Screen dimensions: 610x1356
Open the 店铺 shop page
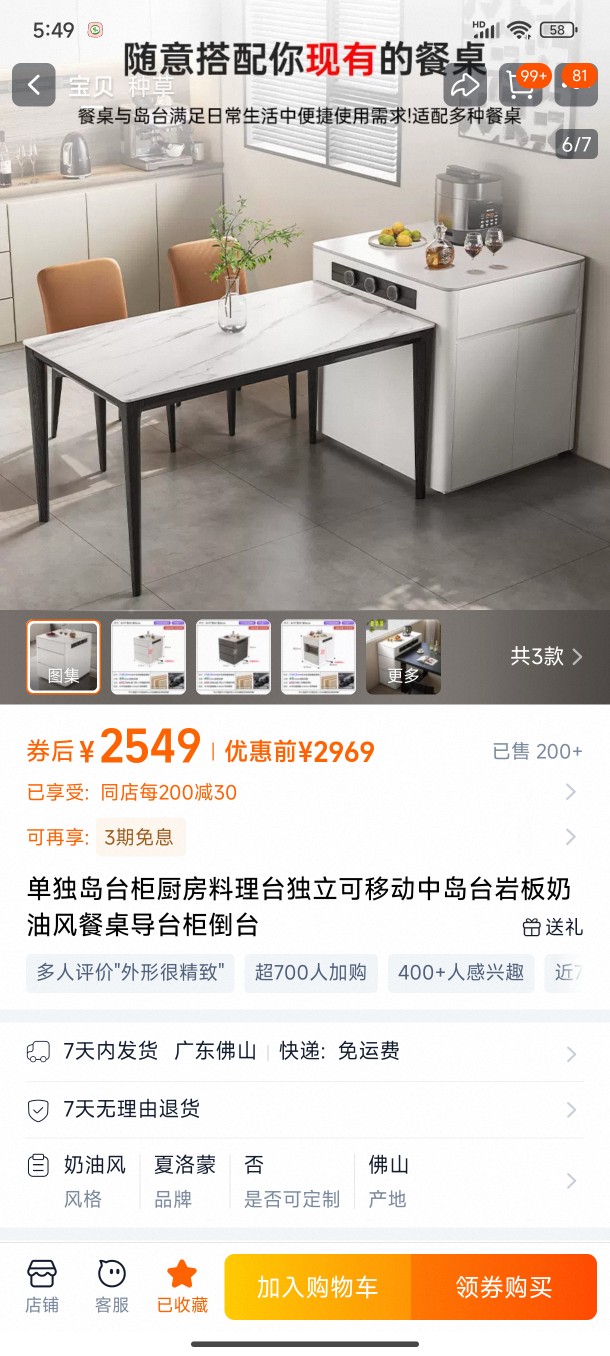[42, 1286]
